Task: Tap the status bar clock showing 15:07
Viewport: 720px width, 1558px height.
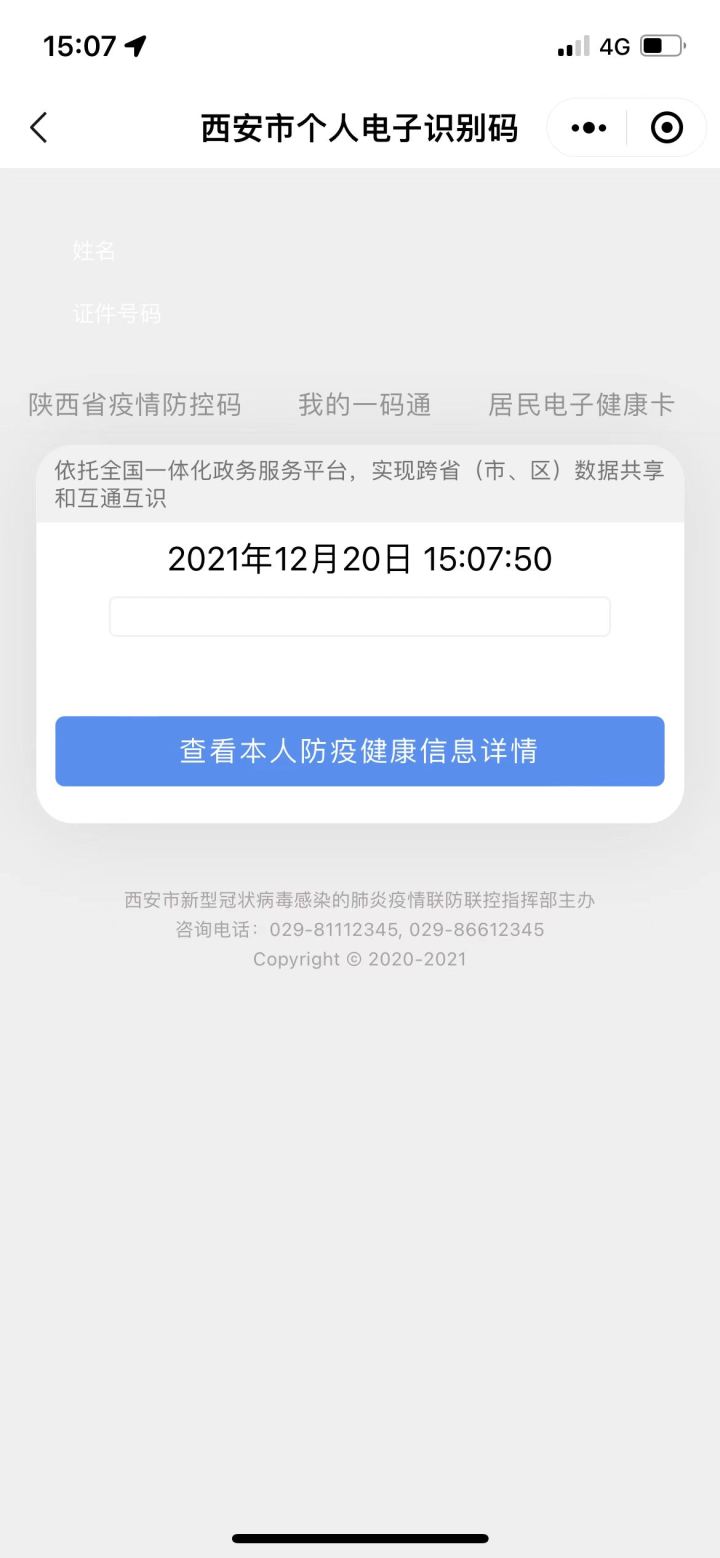Action: (78, 45)
